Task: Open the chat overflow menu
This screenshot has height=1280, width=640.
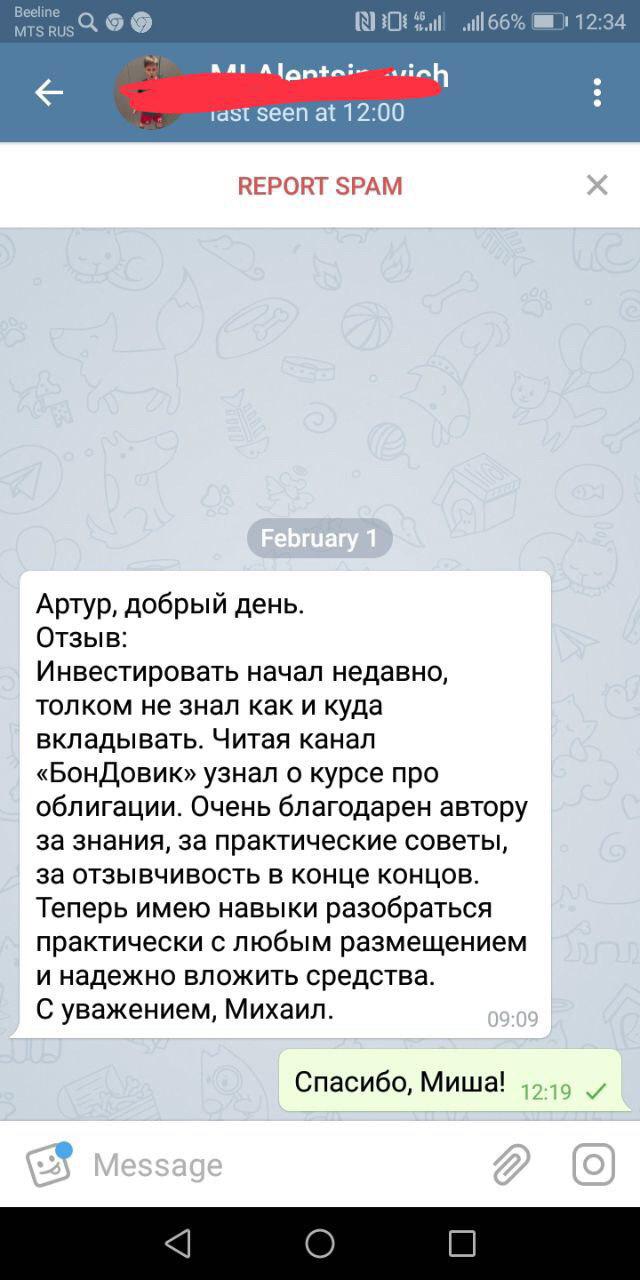Action: coord(597,93)
